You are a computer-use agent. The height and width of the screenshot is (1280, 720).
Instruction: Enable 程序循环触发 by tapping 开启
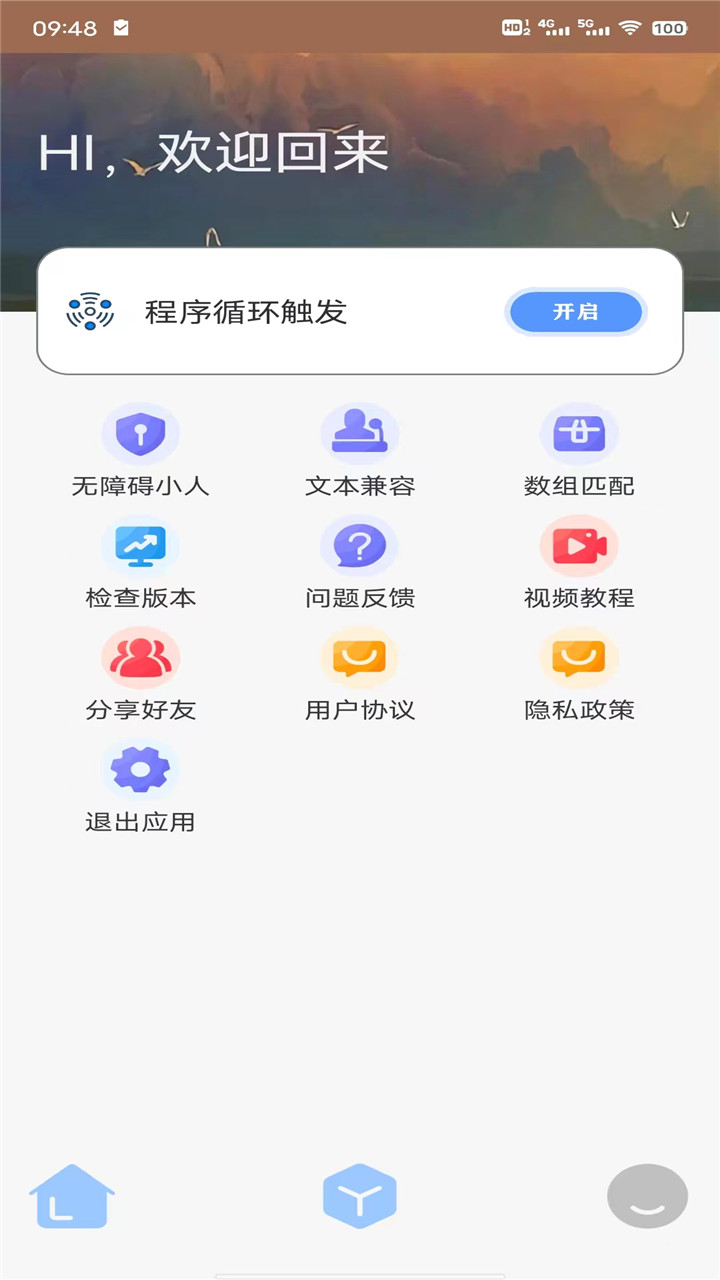(575, 311)
